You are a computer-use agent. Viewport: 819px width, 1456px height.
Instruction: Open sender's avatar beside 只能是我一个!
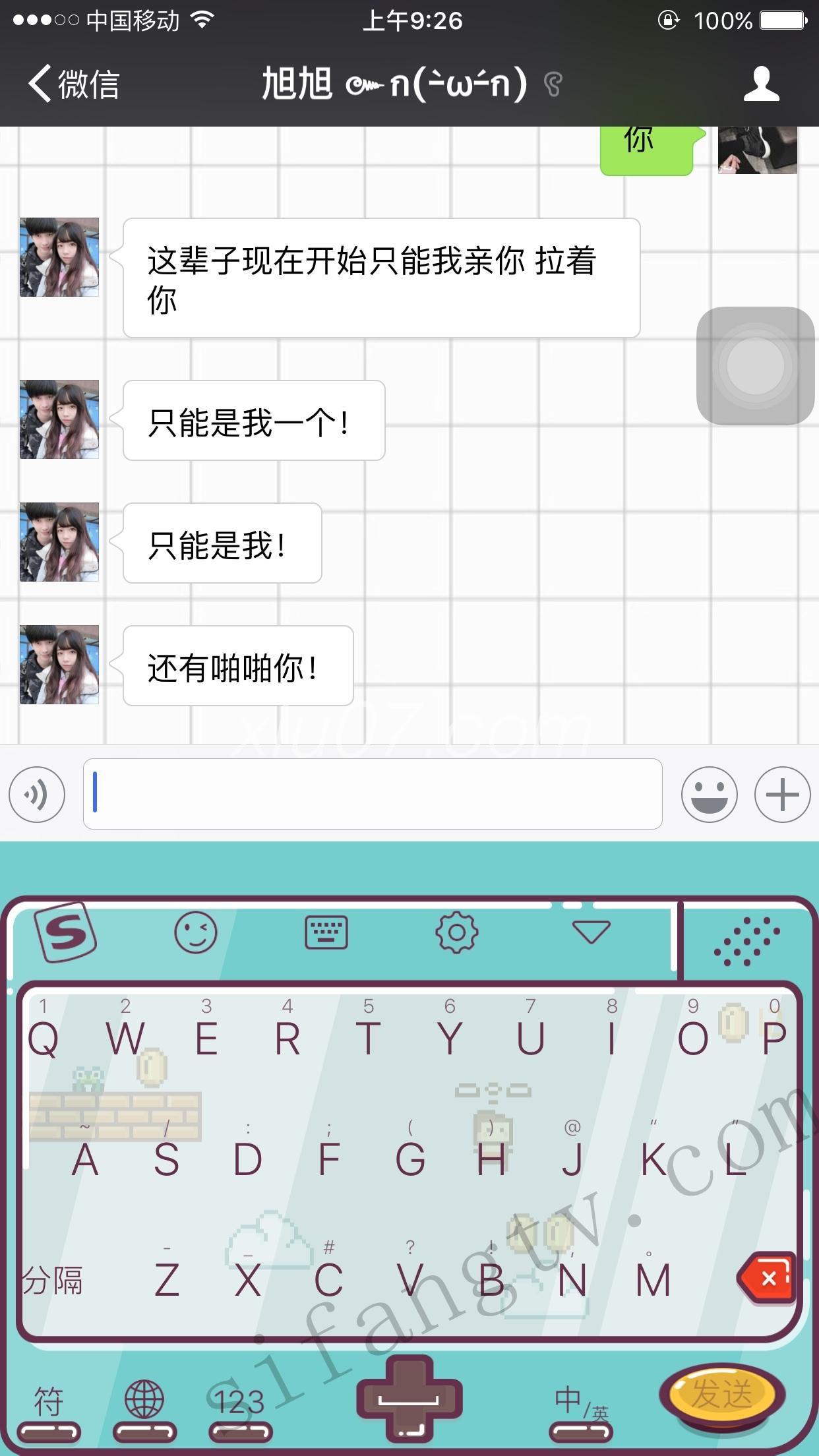point(59,419)
